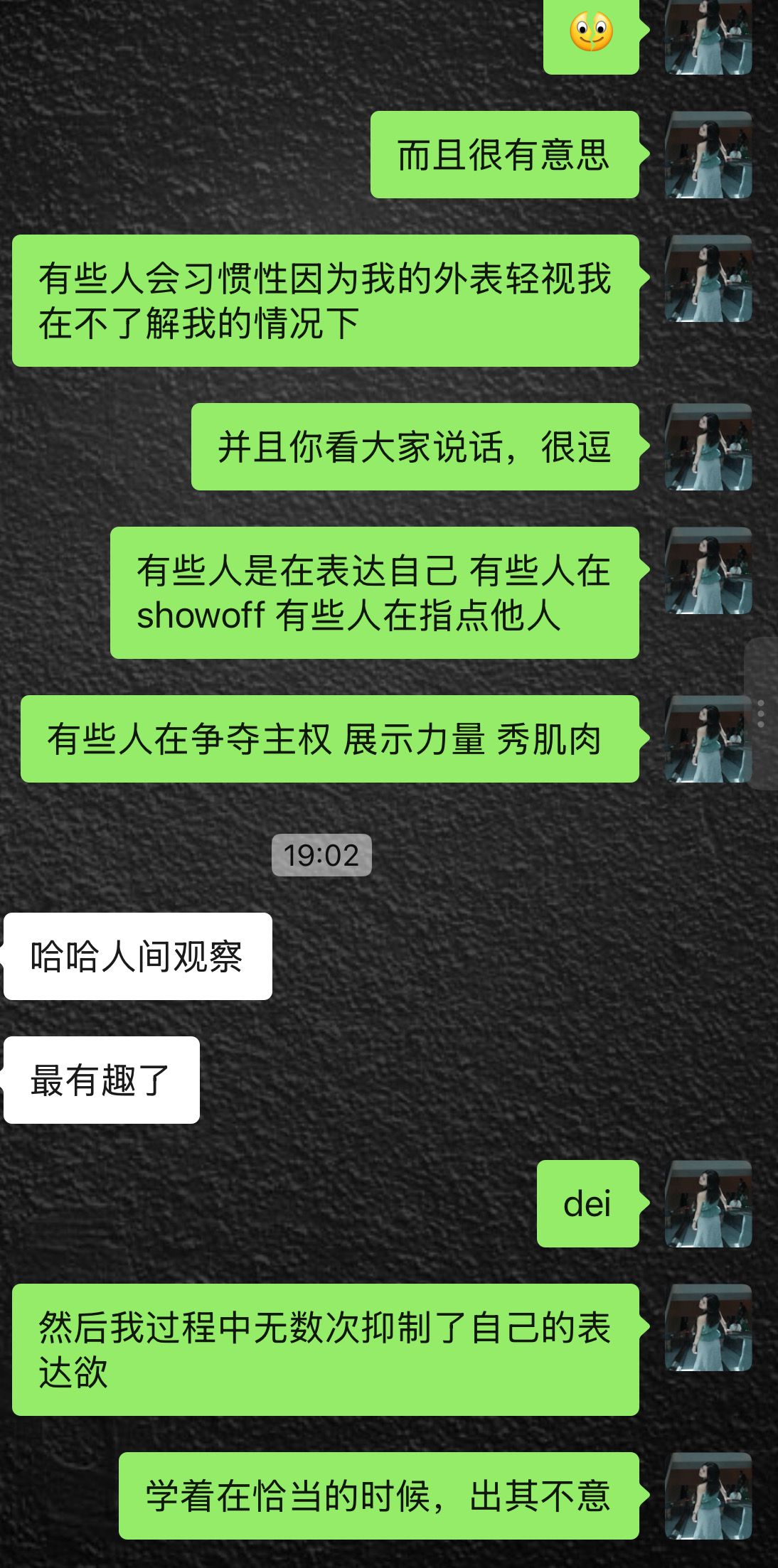
Task: Open avatar beside "有些人会习惯性因为我的外表轻视我" message
Action: [708, 278]
